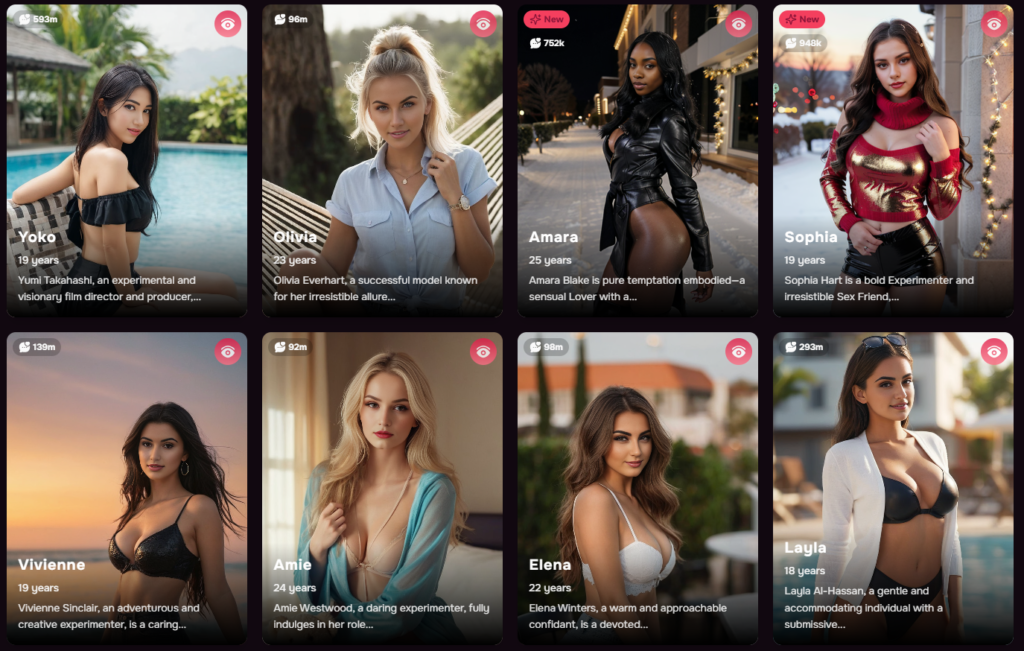Tap the eye icon on Yoko's card
Screen dimensions: 1024x651
228,24
